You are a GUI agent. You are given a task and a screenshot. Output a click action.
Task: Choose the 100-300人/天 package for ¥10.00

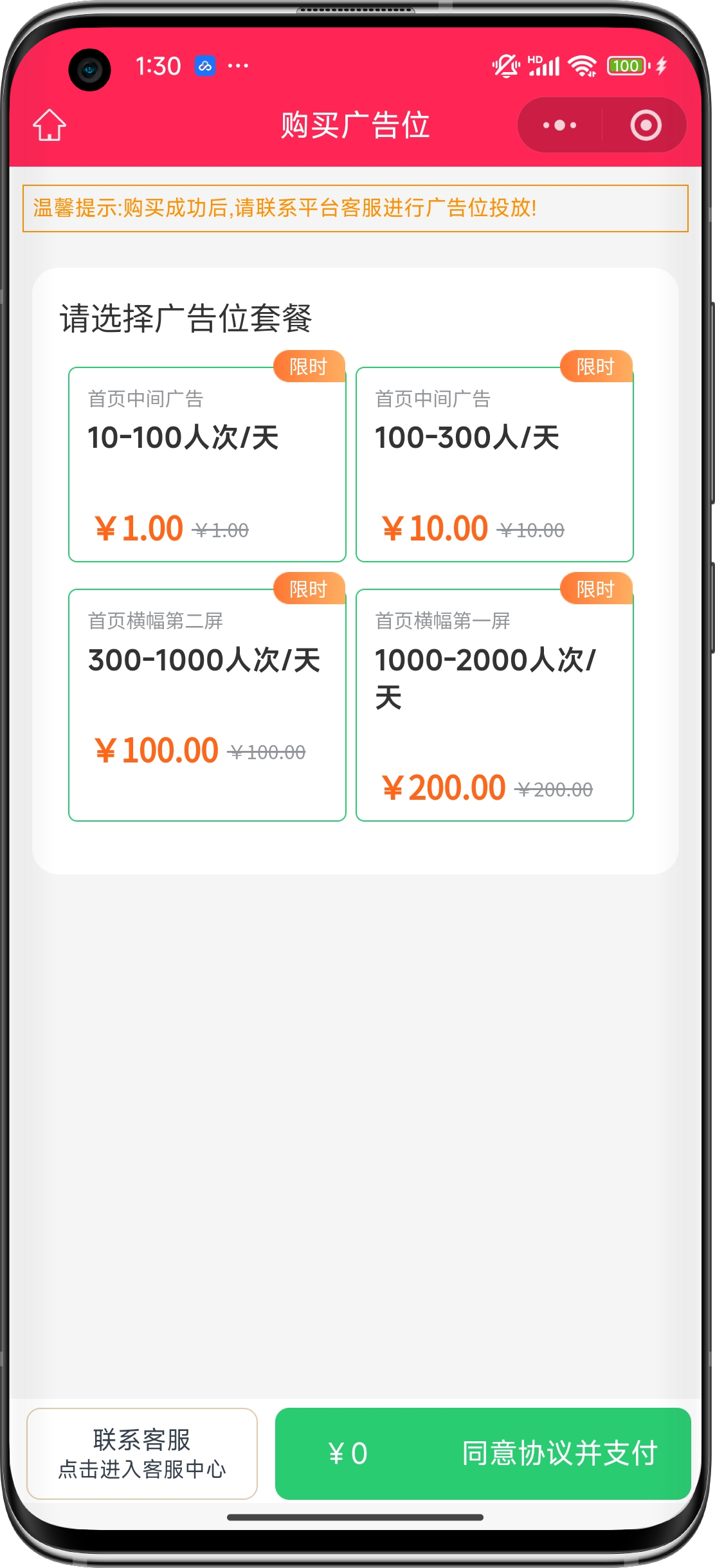494,465
